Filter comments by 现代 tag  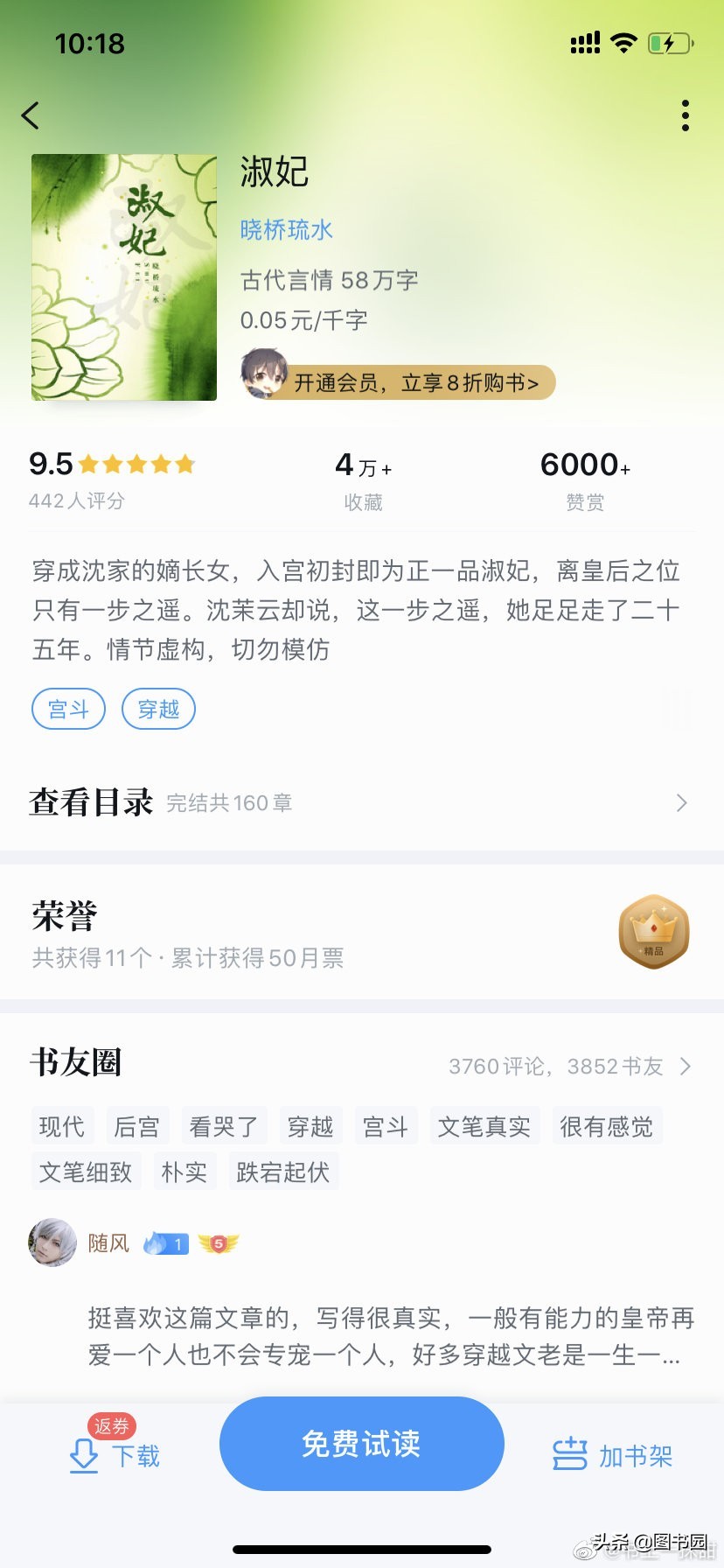tap(62, 1126)
